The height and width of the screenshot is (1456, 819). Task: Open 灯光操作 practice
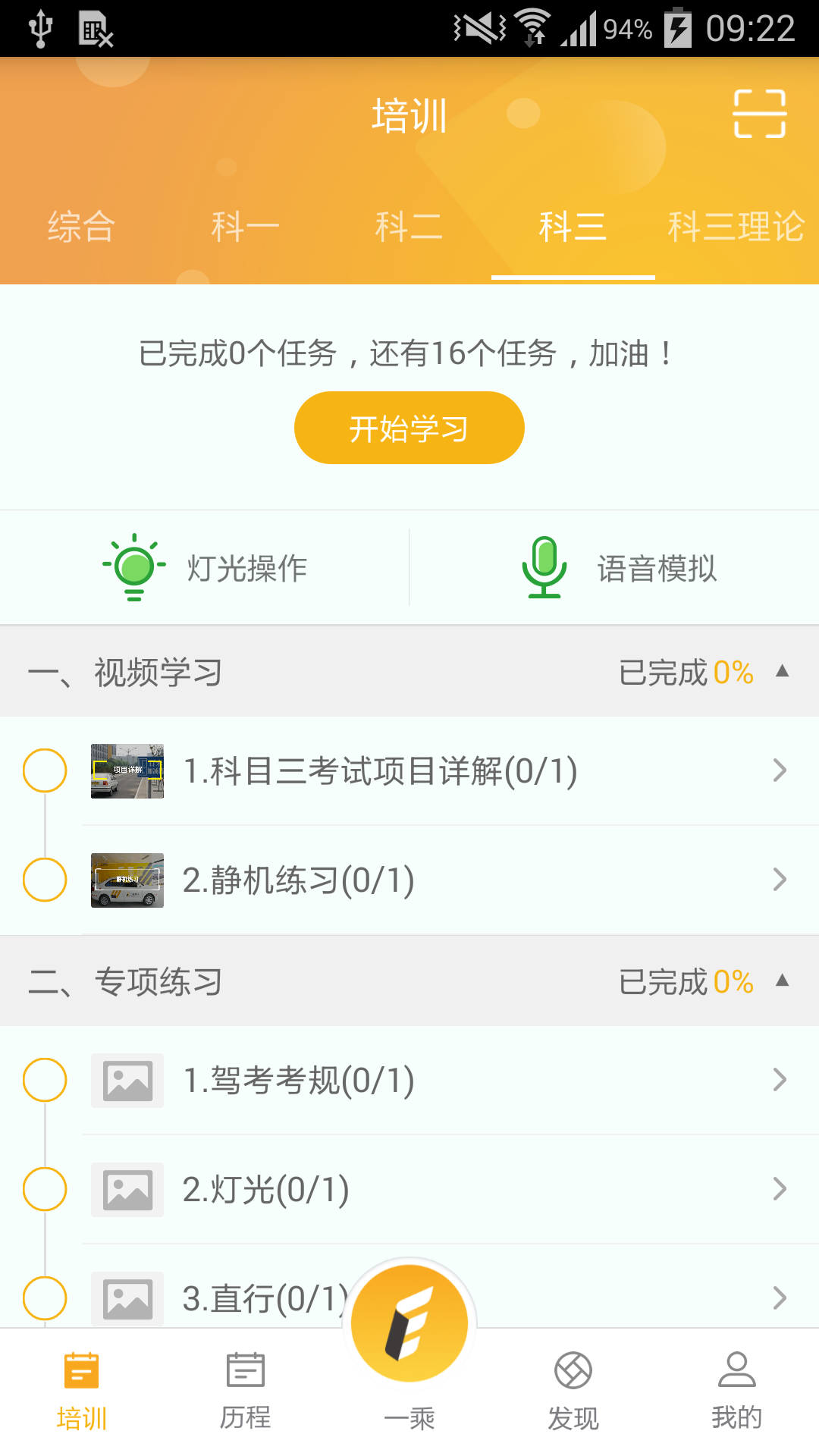205,568
